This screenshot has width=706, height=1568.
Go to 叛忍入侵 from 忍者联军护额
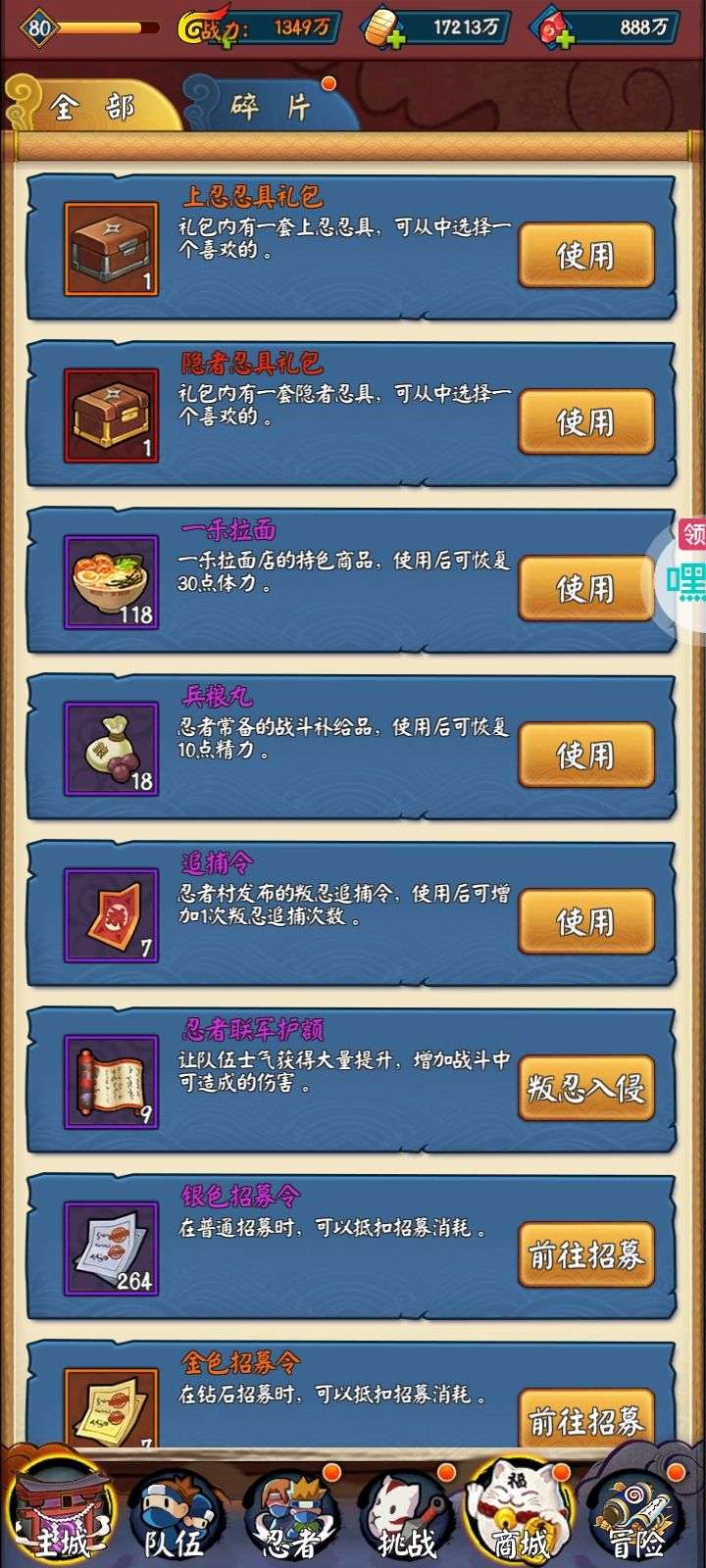585,1088
